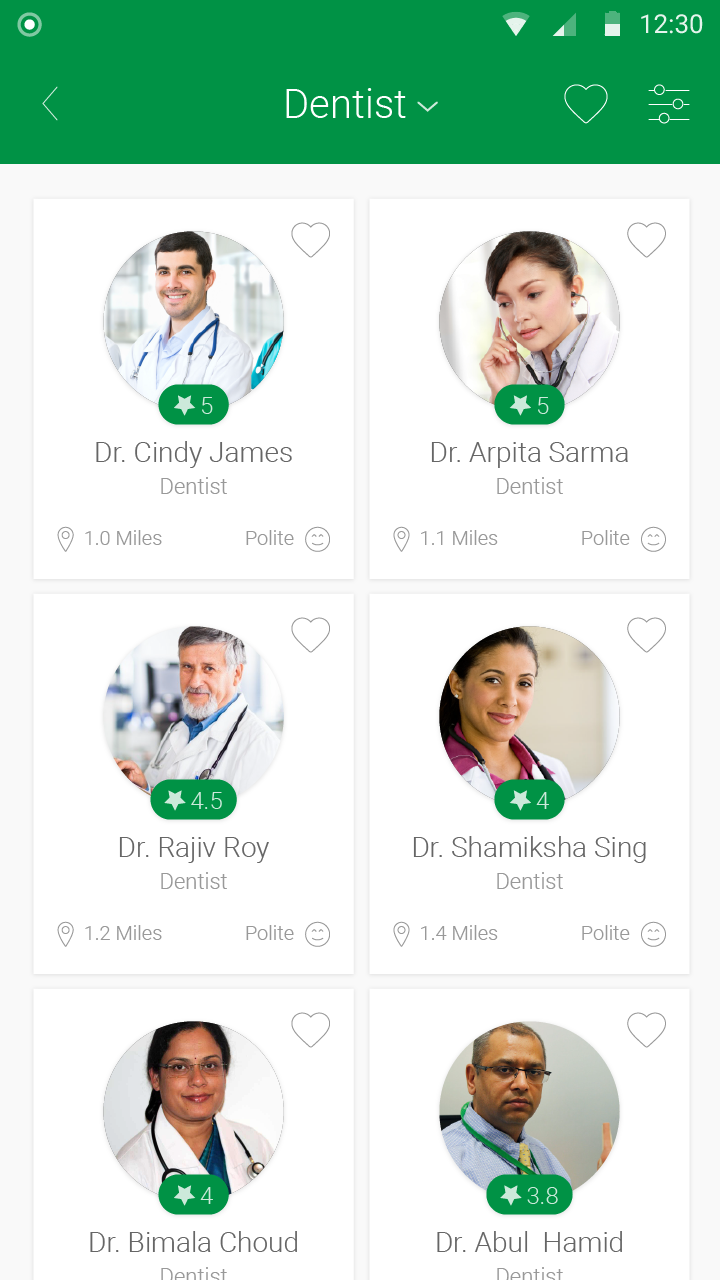This screenshot has height=1280, width=720.
Task: Show details for Dr. Bimala Choud
Action: [x=193, y=1242]
